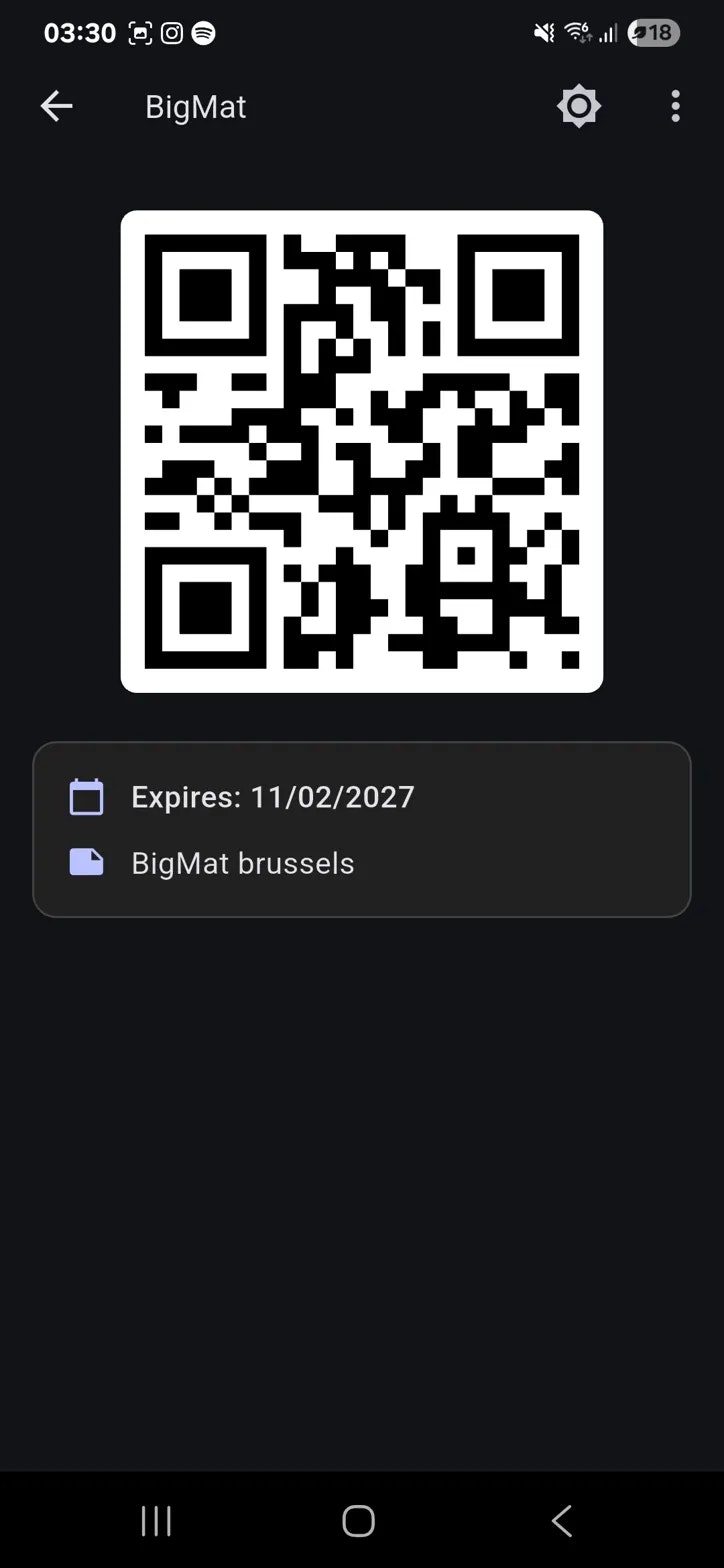Tap the navigation bar back button

pyautogui.click(x=561, y=1519)
